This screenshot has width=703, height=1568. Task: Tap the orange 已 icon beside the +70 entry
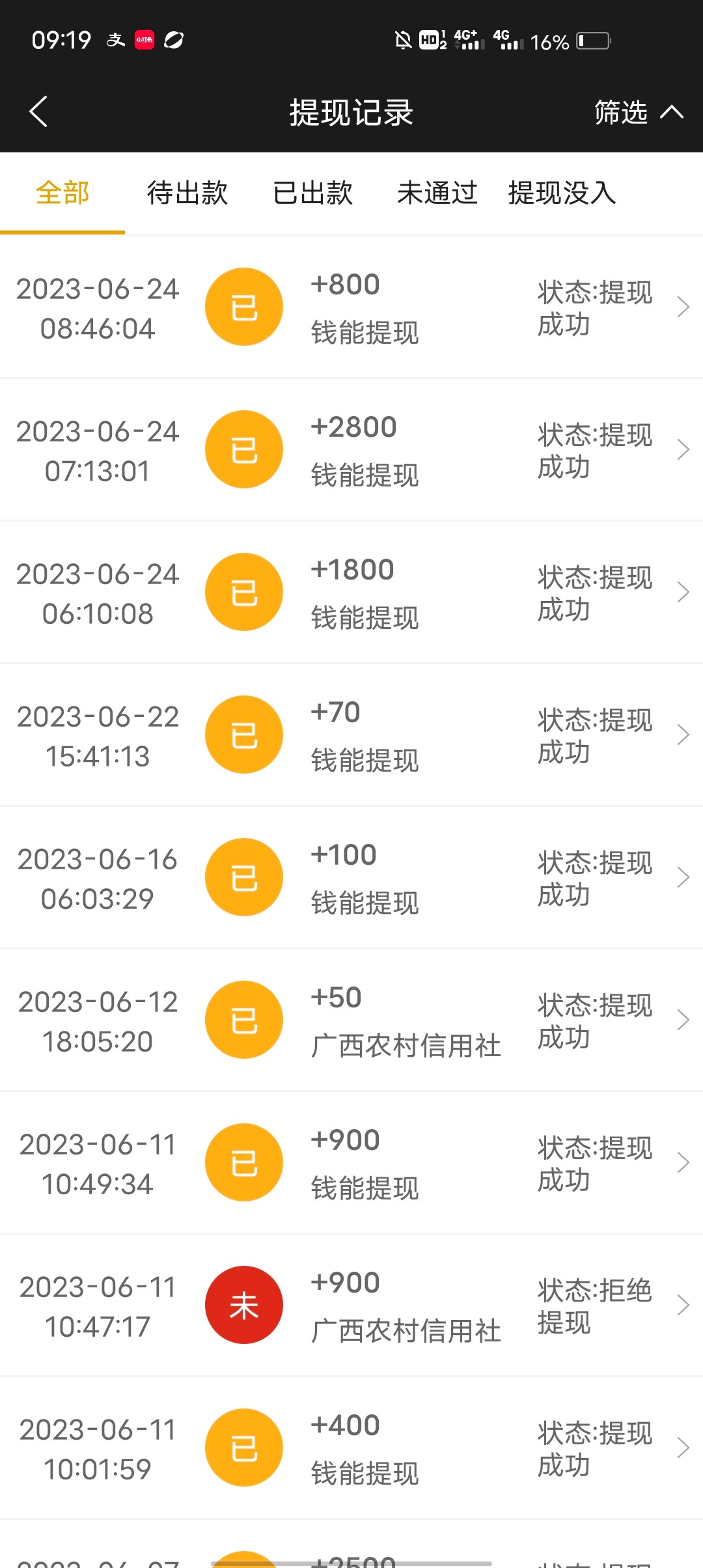click(x=244, y=734)
